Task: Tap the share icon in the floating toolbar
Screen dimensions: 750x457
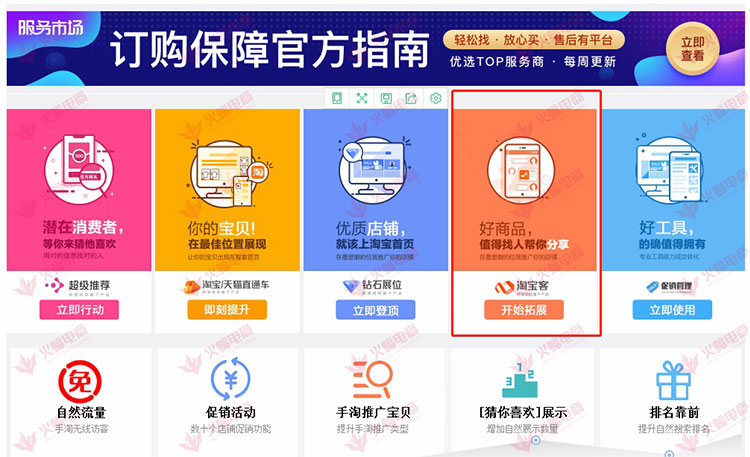Action: 410,98
